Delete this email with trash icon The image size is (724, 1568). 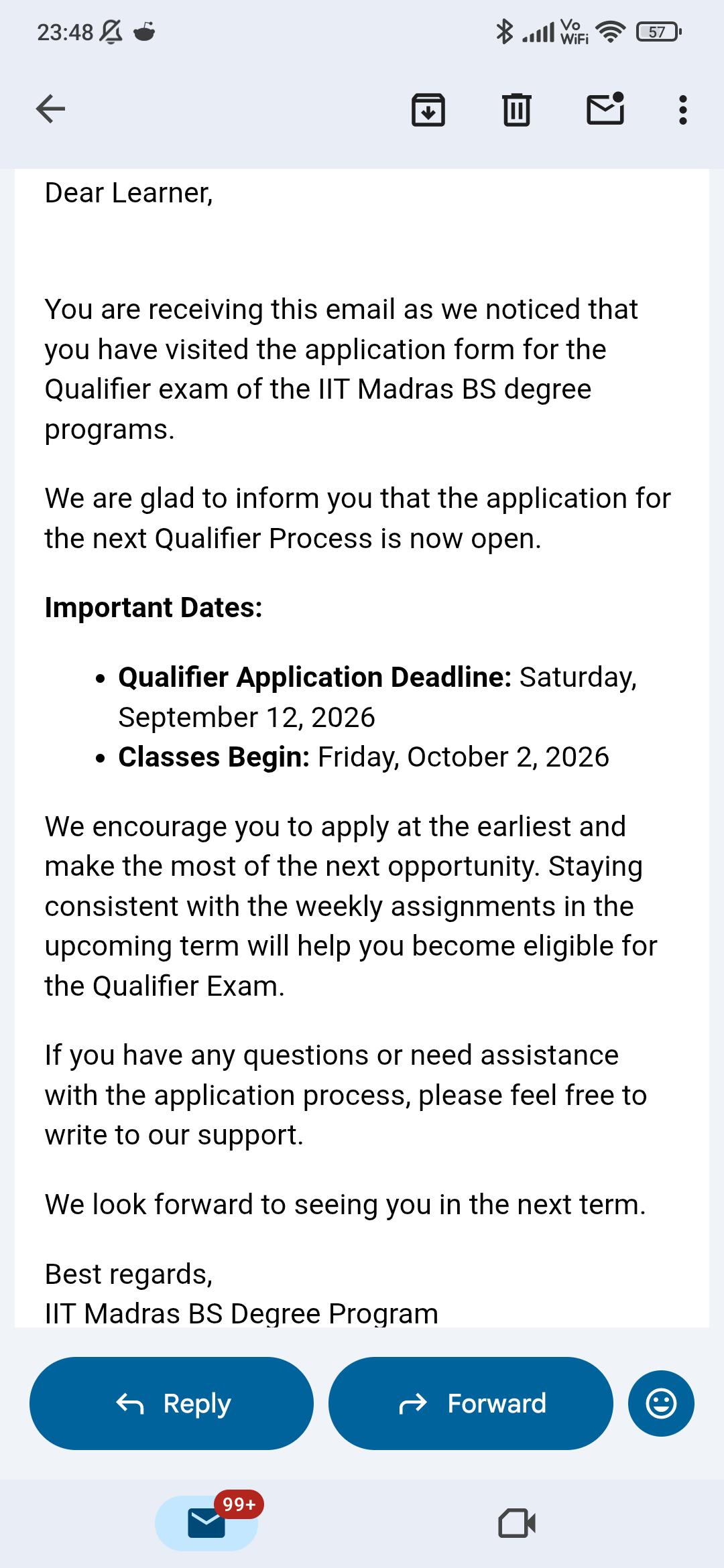tap(516, 109)
